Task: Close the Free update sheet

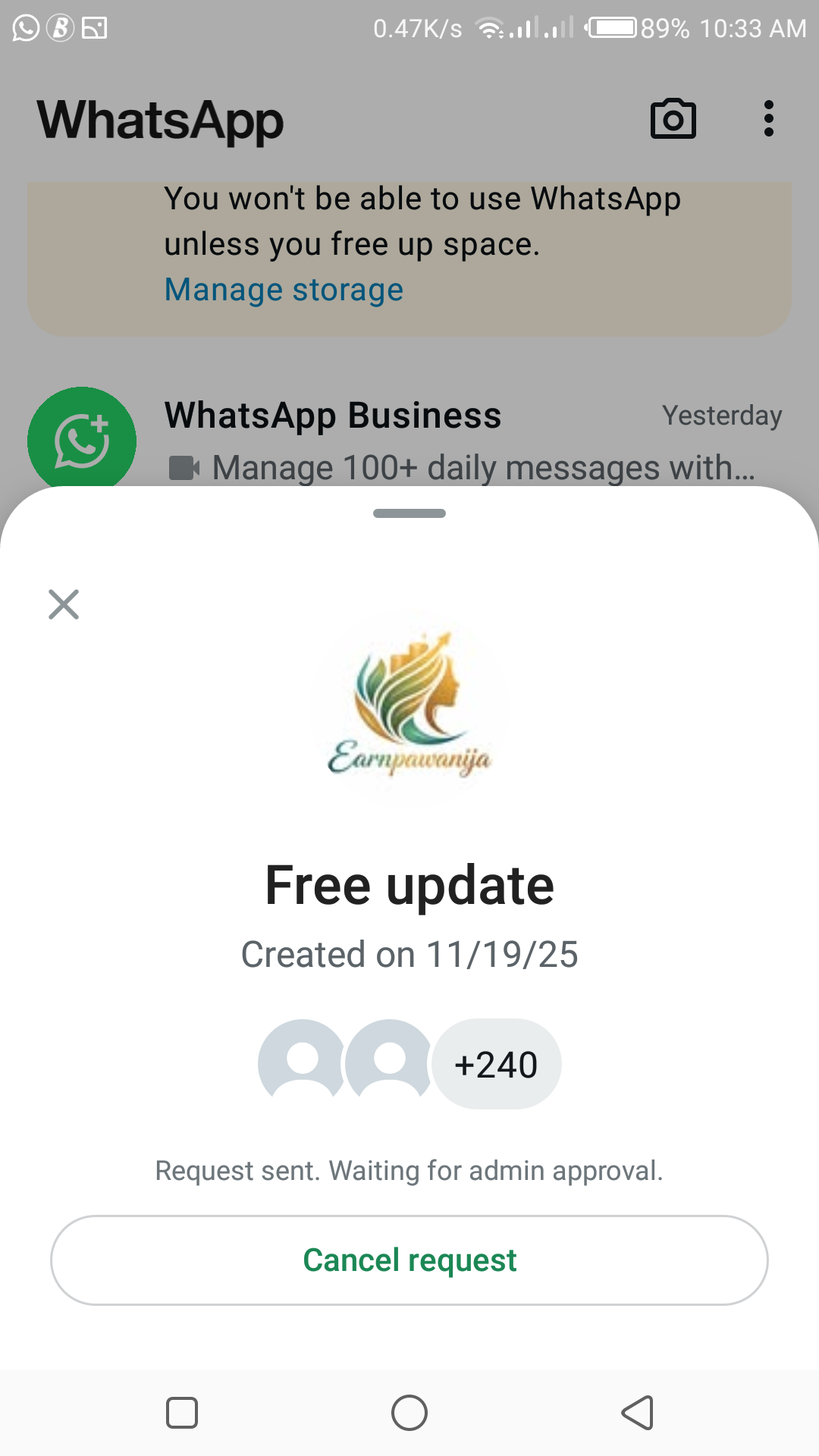Action: tap(64, 604)
